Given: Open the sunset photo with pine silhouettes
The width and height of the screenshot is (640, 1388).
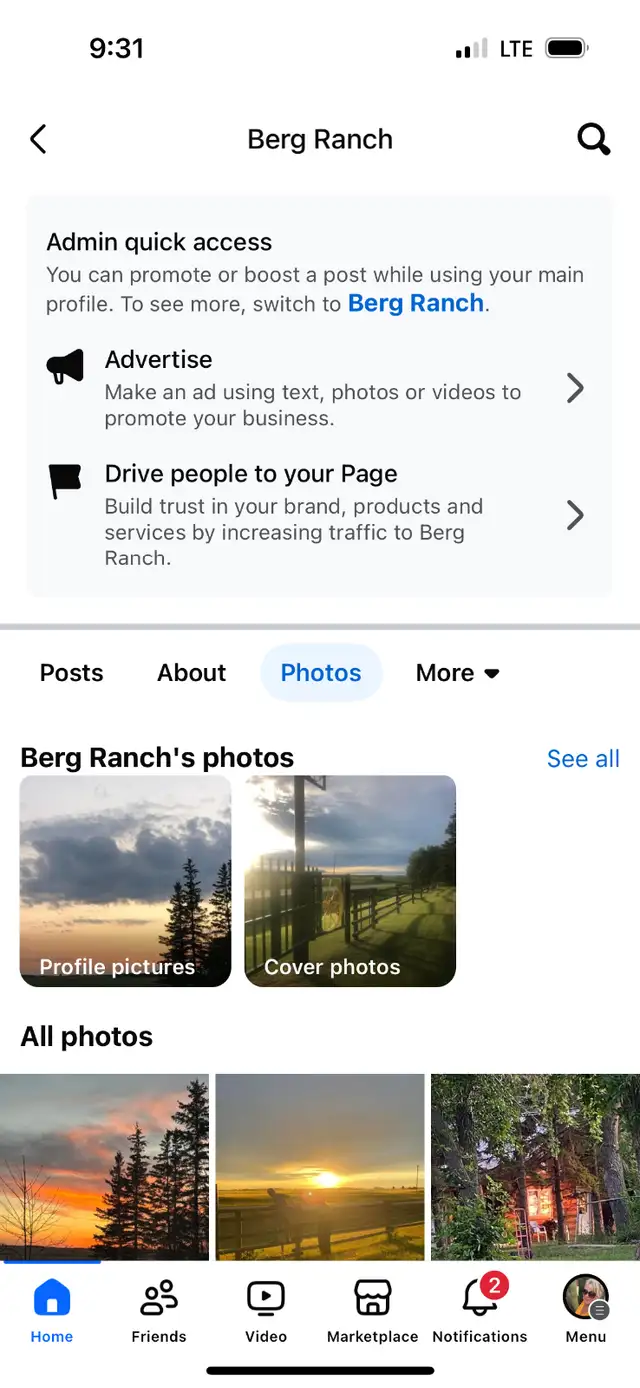Looking at the screenshot, I should coord(104,1166).
